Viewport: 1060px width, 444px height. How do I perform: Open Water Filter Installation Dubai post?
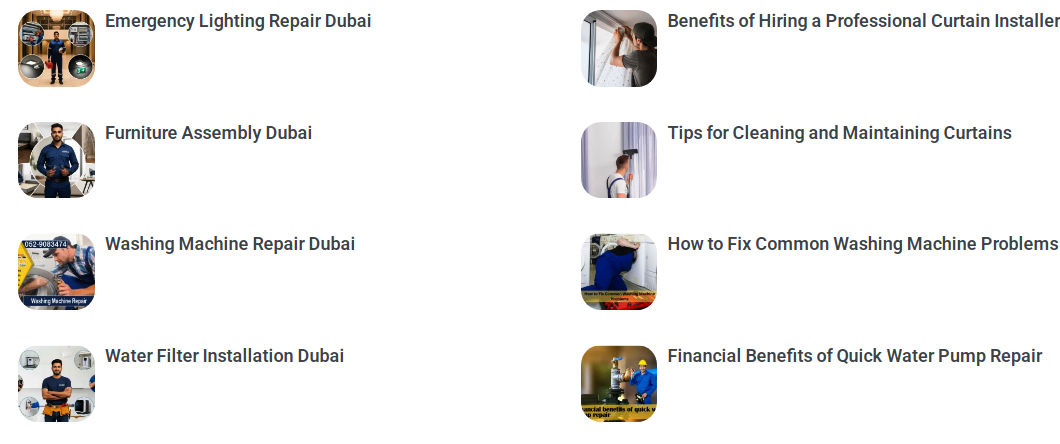click(x=224, y=356)
